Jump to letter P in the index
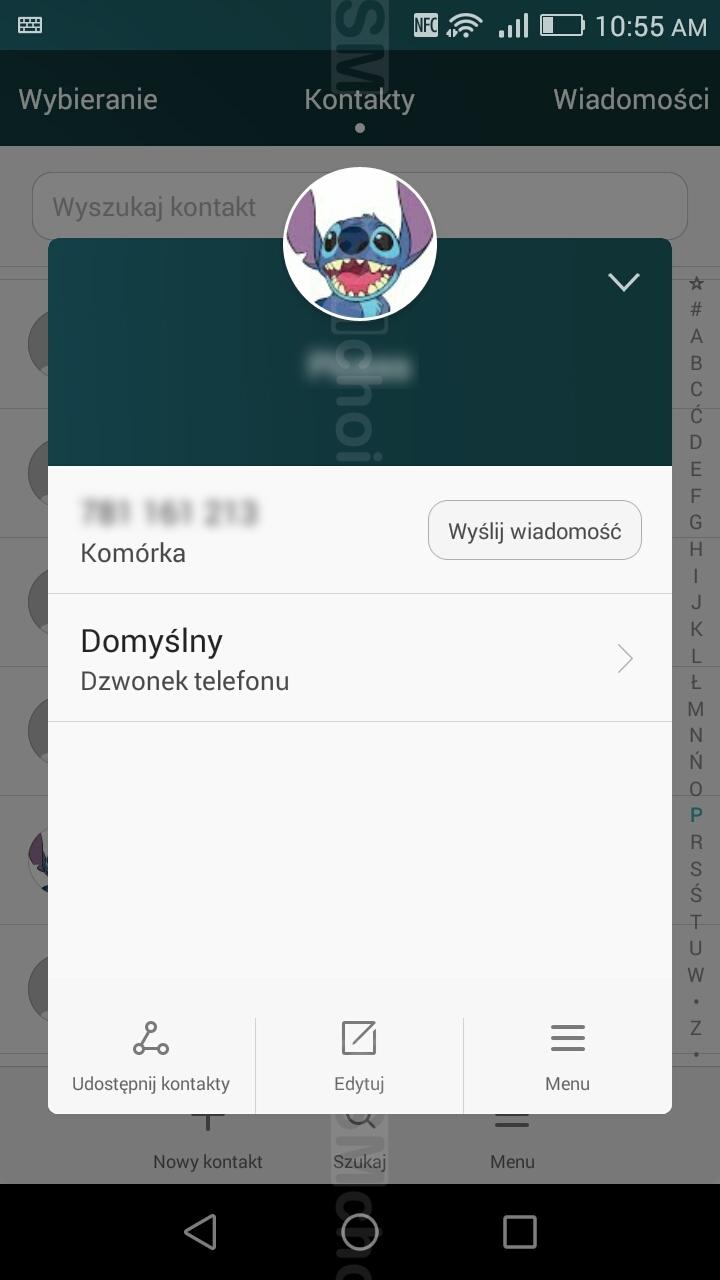The image size is (720, 1280). [696, 815]
